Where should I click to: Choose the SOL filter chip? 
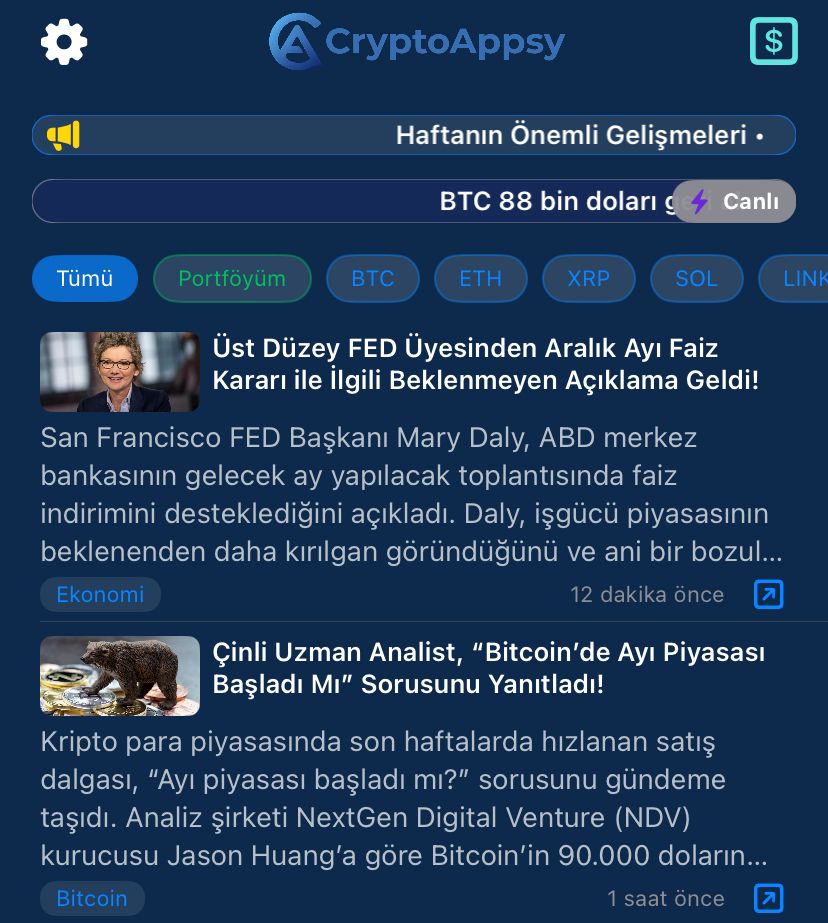coord(696,278)
